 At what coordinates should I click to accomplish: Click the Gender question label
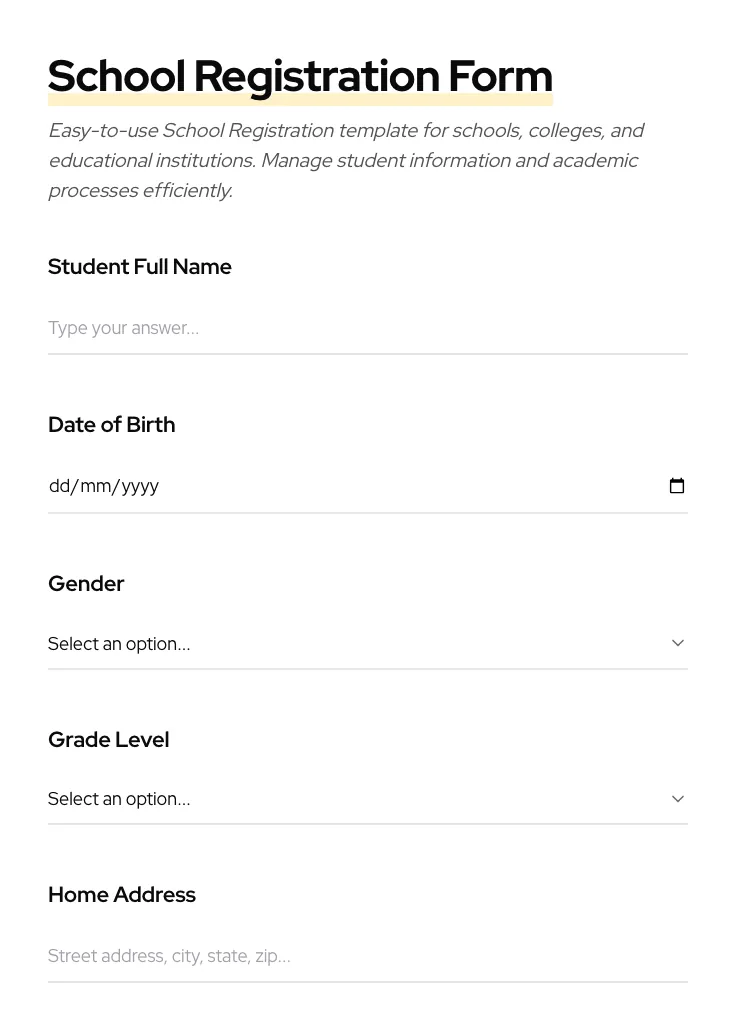click(86, 583)
